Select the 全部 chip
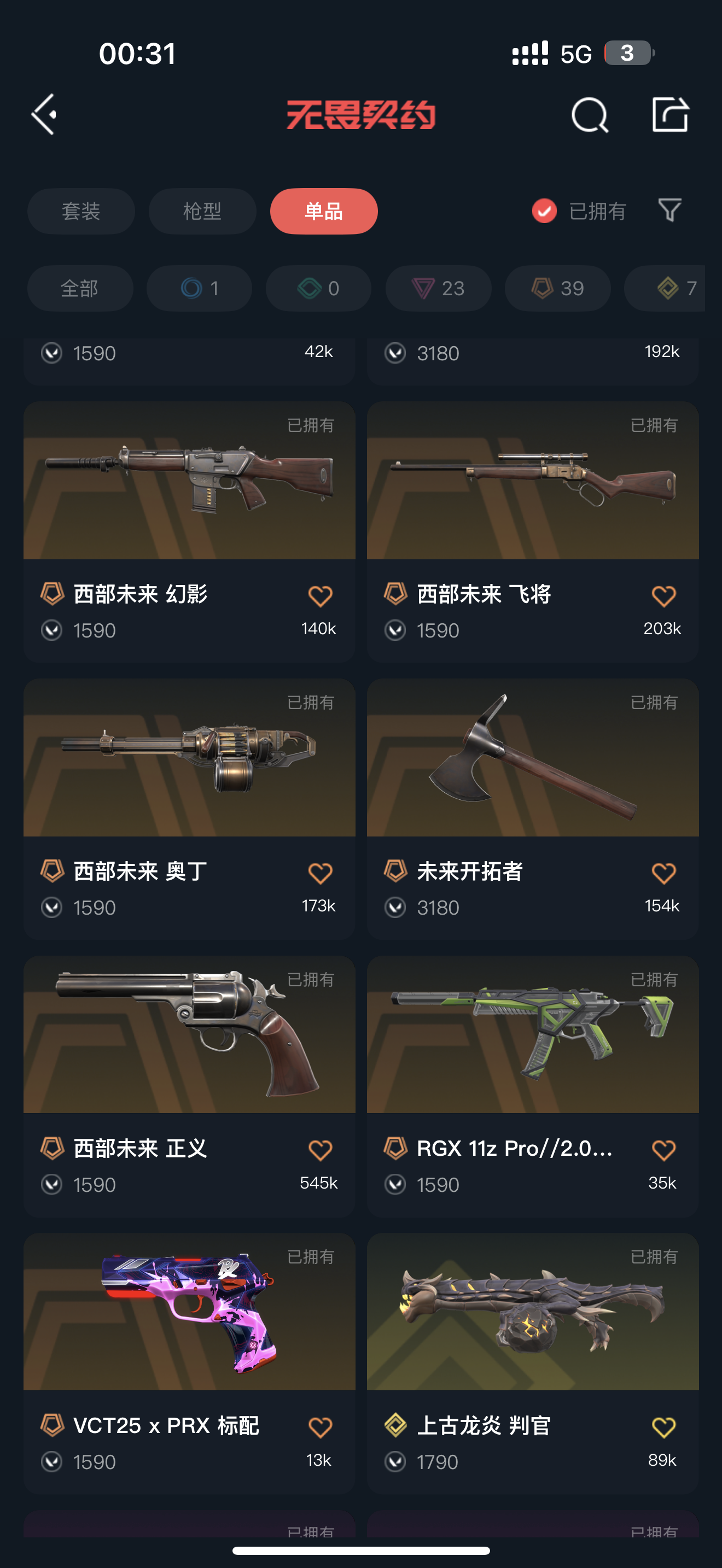722x1568 pixels. (x=80, y=288)
